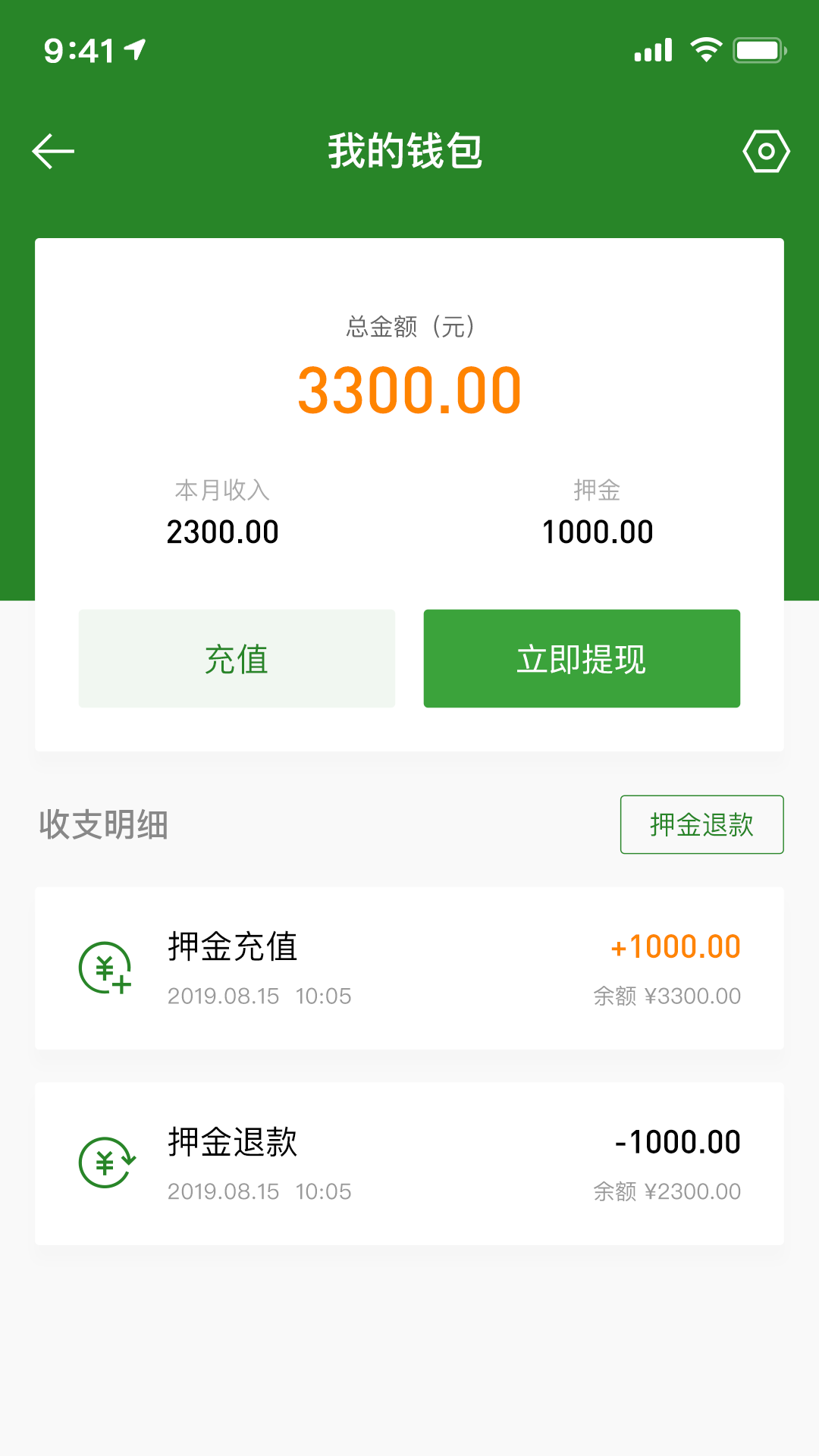
Task: Open the 押金退款 -1000.00 transaction record
Action: (409, 1164)
